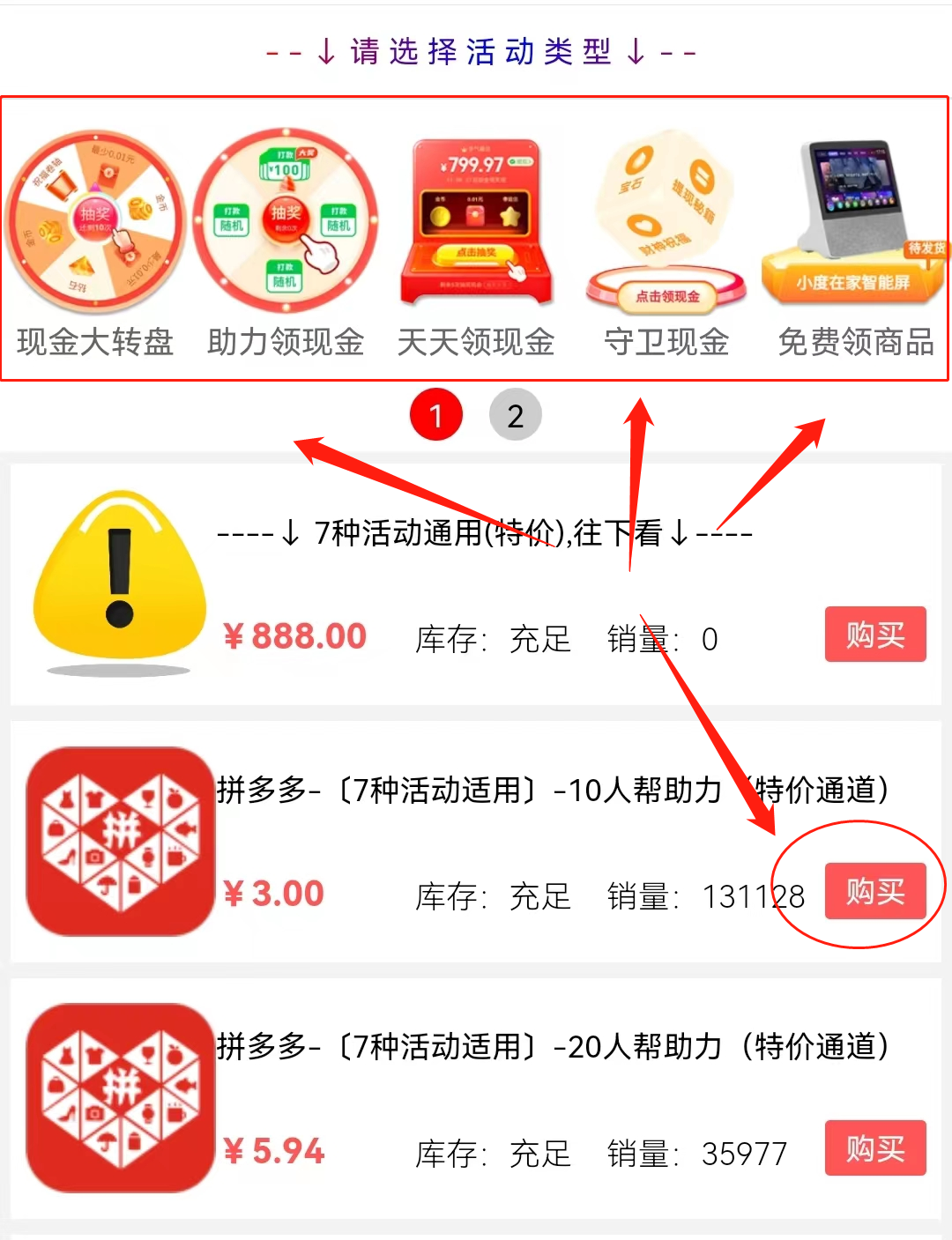Select the 20人帮助力 product title
The width and height of the screenshot is (952, 1240).
[x=554, y=1048]
